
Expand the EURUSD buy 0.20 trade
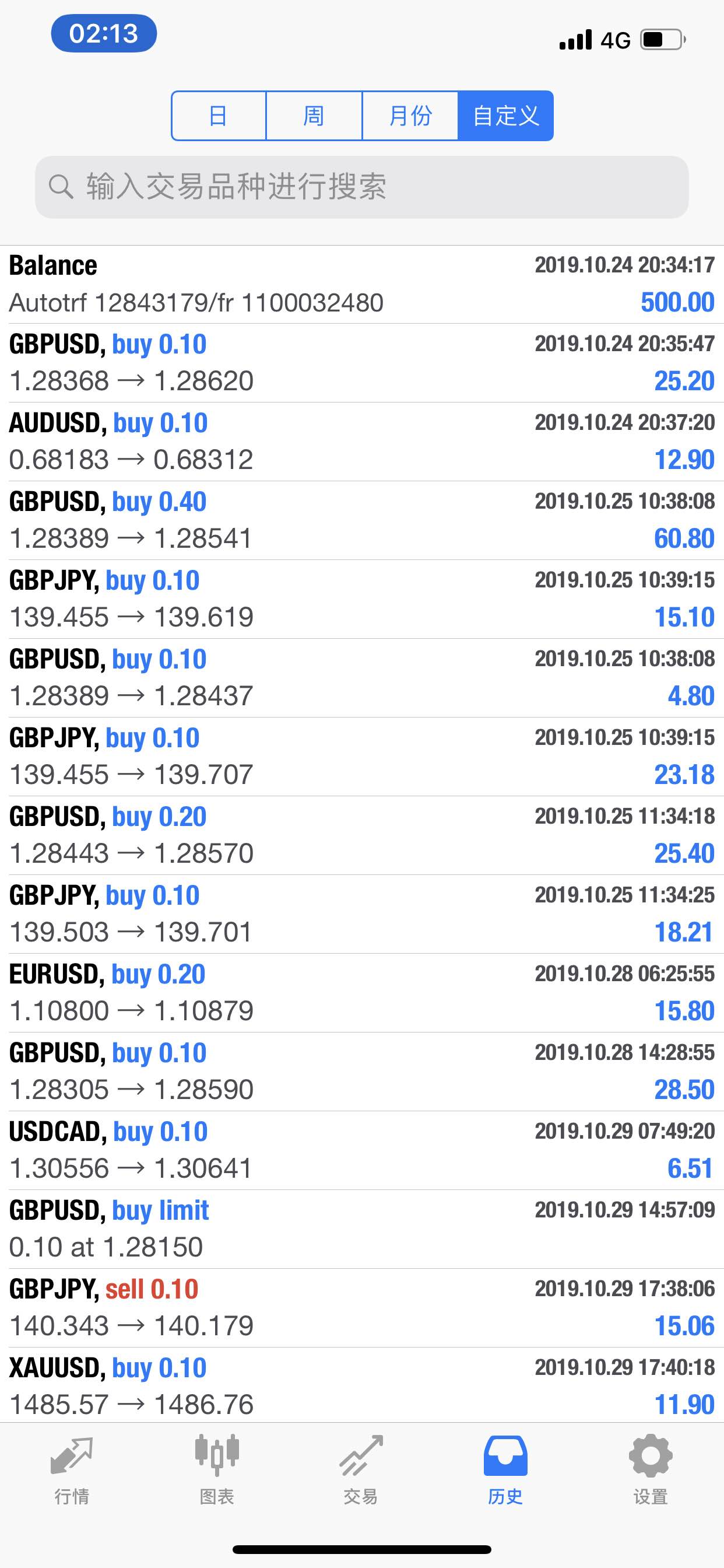click(x=362, y=993)
